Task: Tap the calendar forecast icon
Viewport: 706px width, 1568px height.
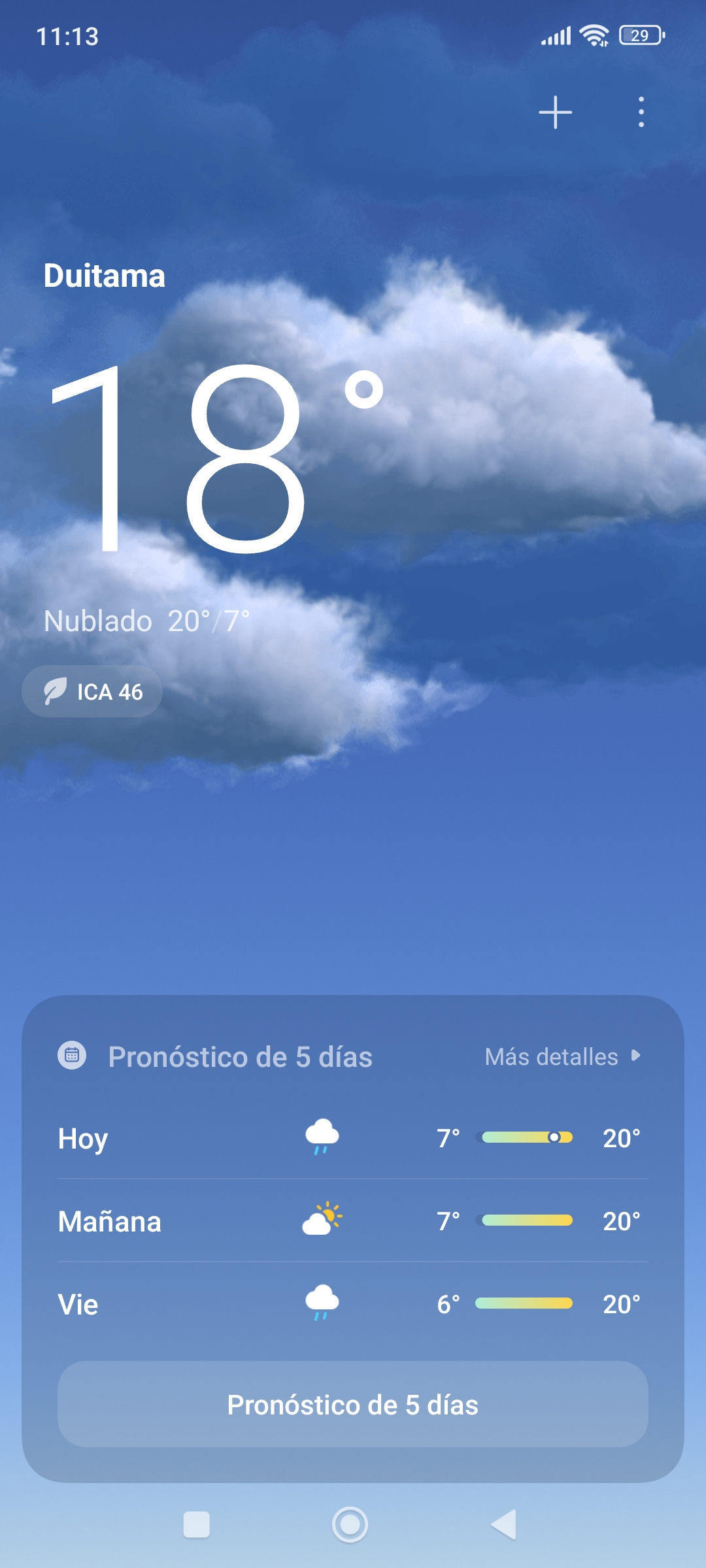Action: point(73,1056)
